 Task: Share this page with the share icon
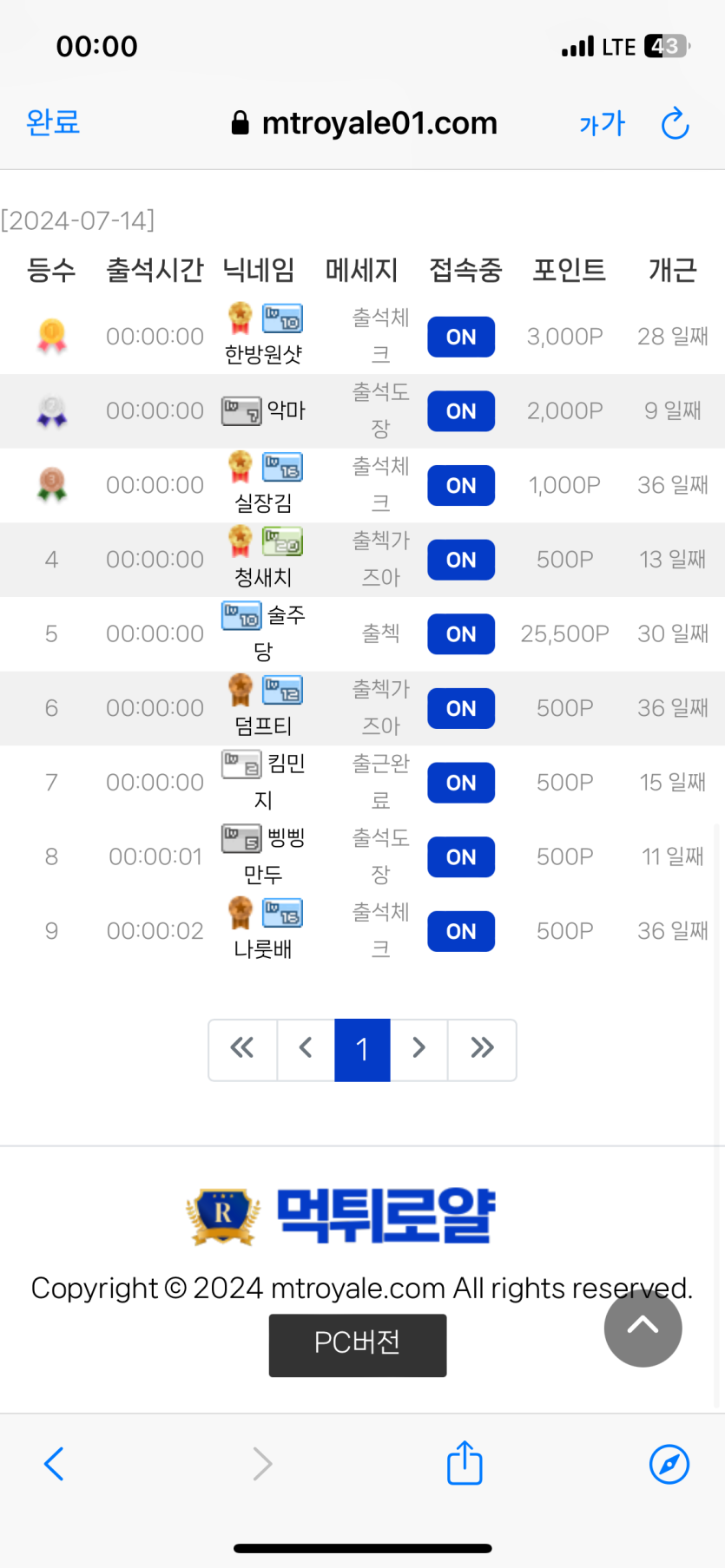465,1462
